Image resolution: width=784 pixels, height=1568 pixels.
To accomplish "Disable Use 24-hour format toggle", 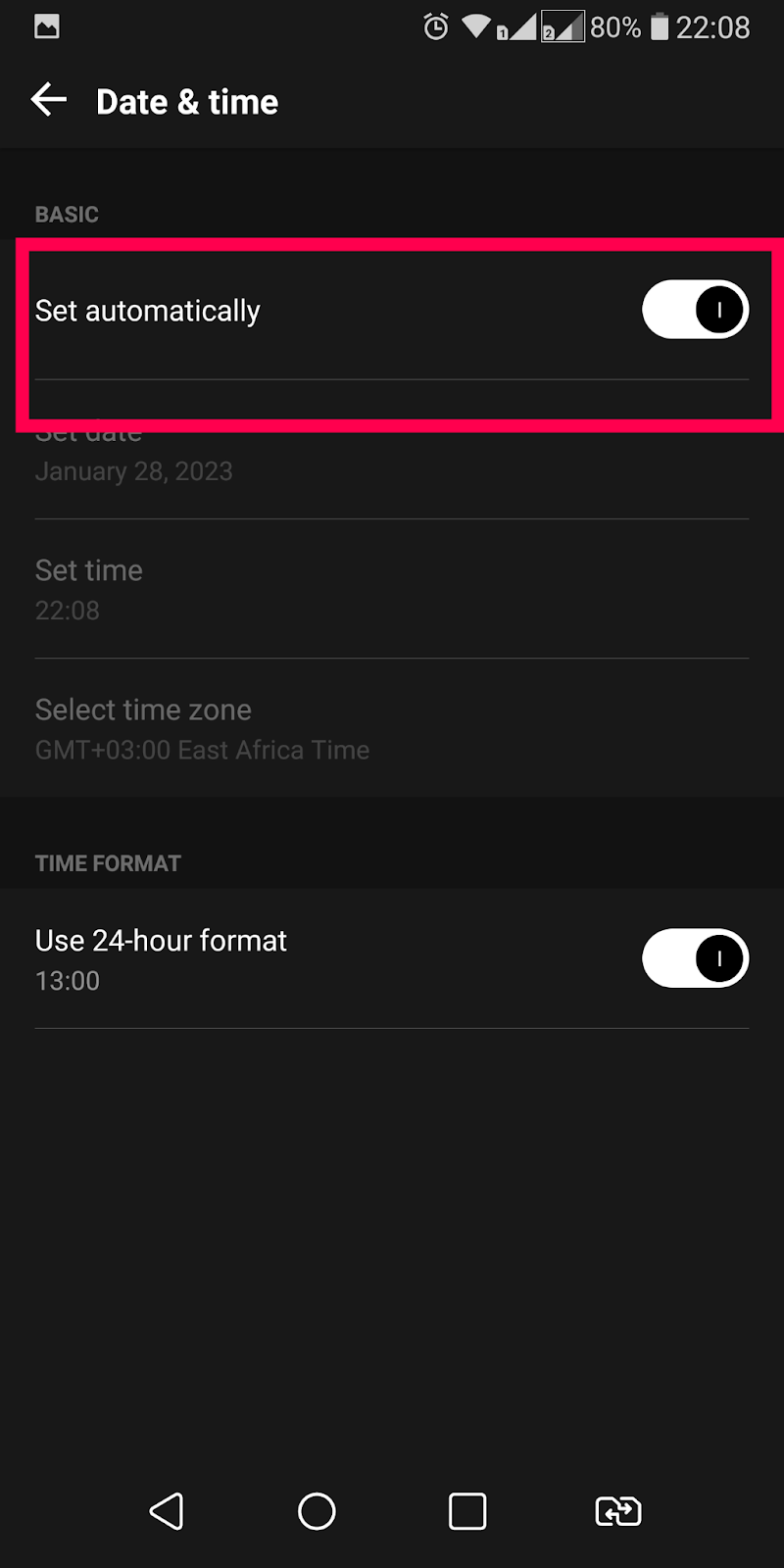I will pyautogui.click(x=695, y=958).
